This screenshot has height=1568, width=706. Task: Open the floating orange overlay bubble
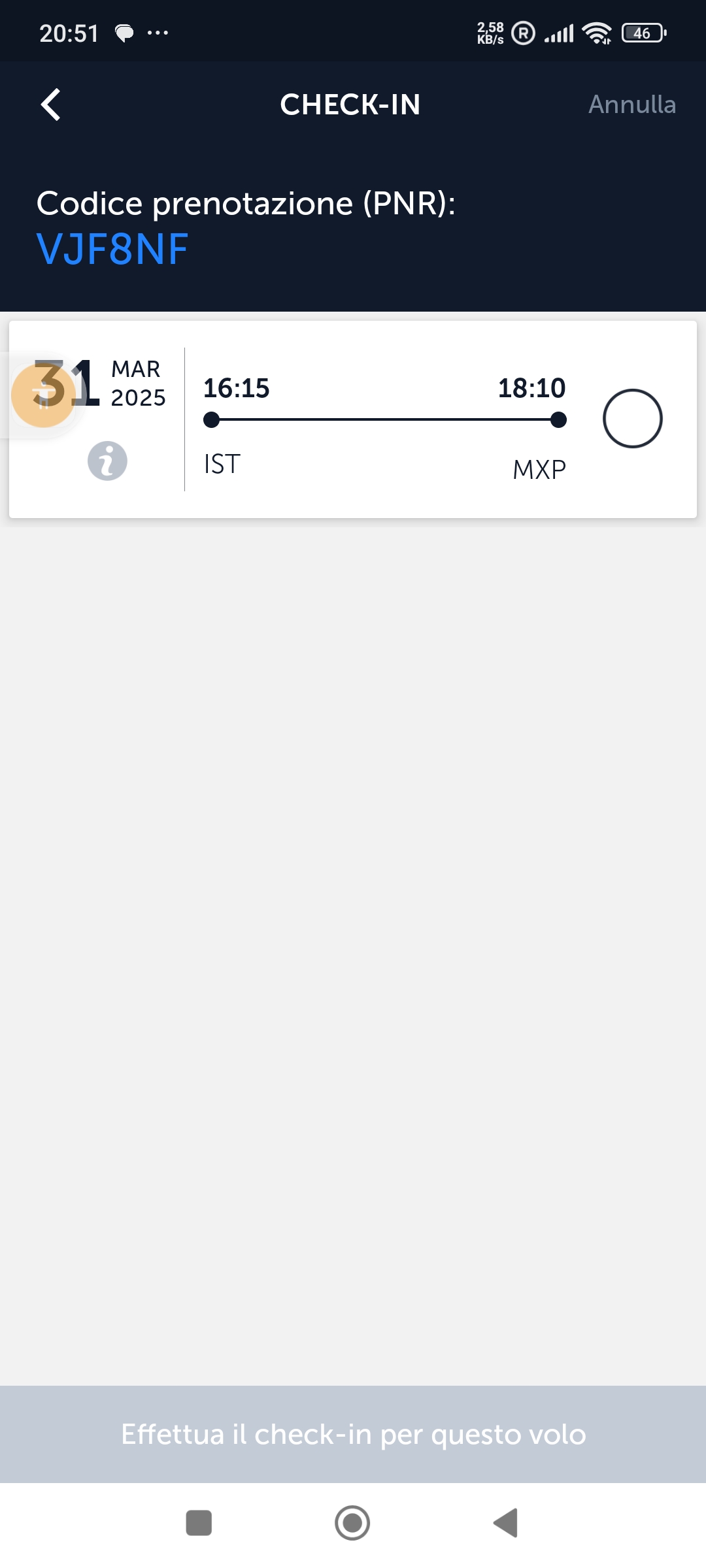(44, 395)
